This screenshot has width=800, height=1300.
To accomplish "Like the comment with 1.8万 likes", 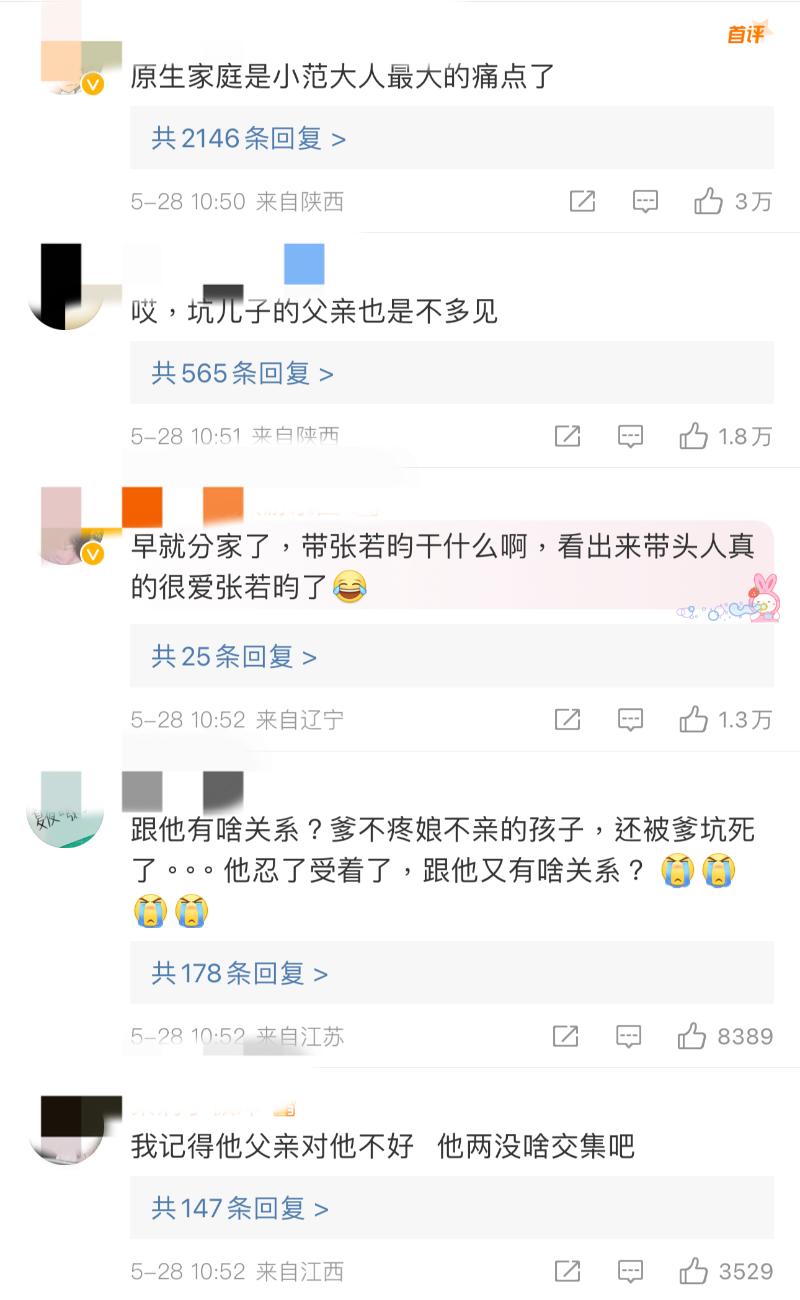I will pyautogui.click(x=694, y=437).
